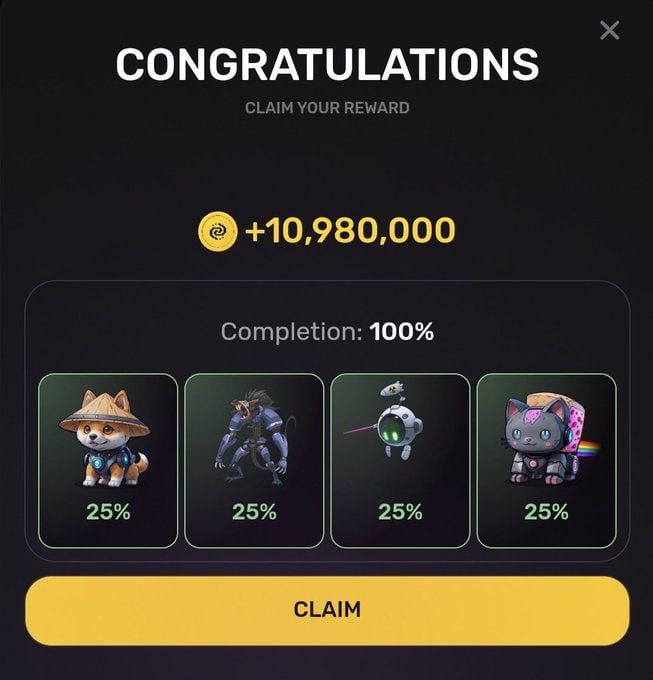Screen dimensions: 653x680
Task: Close the congratulations dialog
Action: pos(609,30)
